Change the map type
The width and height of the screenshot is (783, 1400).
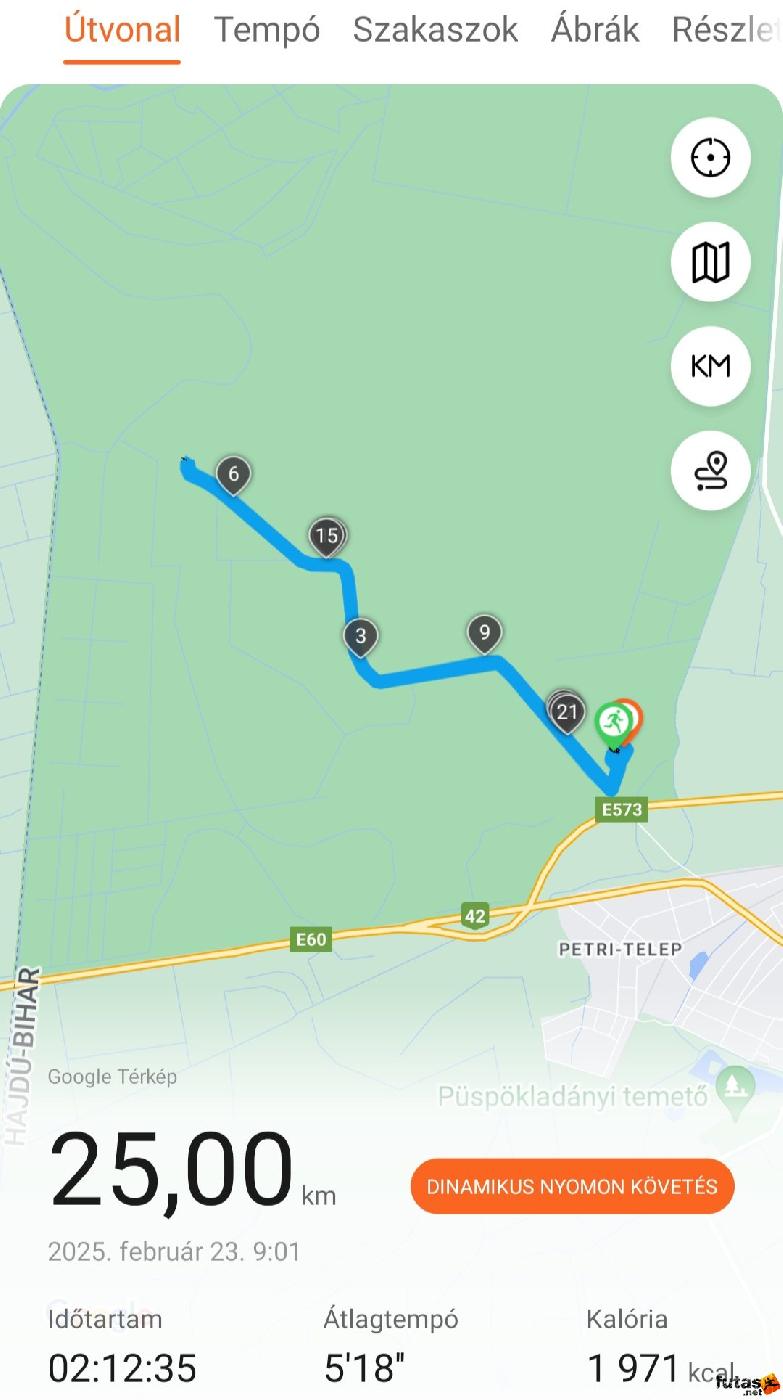click(711, 262)
